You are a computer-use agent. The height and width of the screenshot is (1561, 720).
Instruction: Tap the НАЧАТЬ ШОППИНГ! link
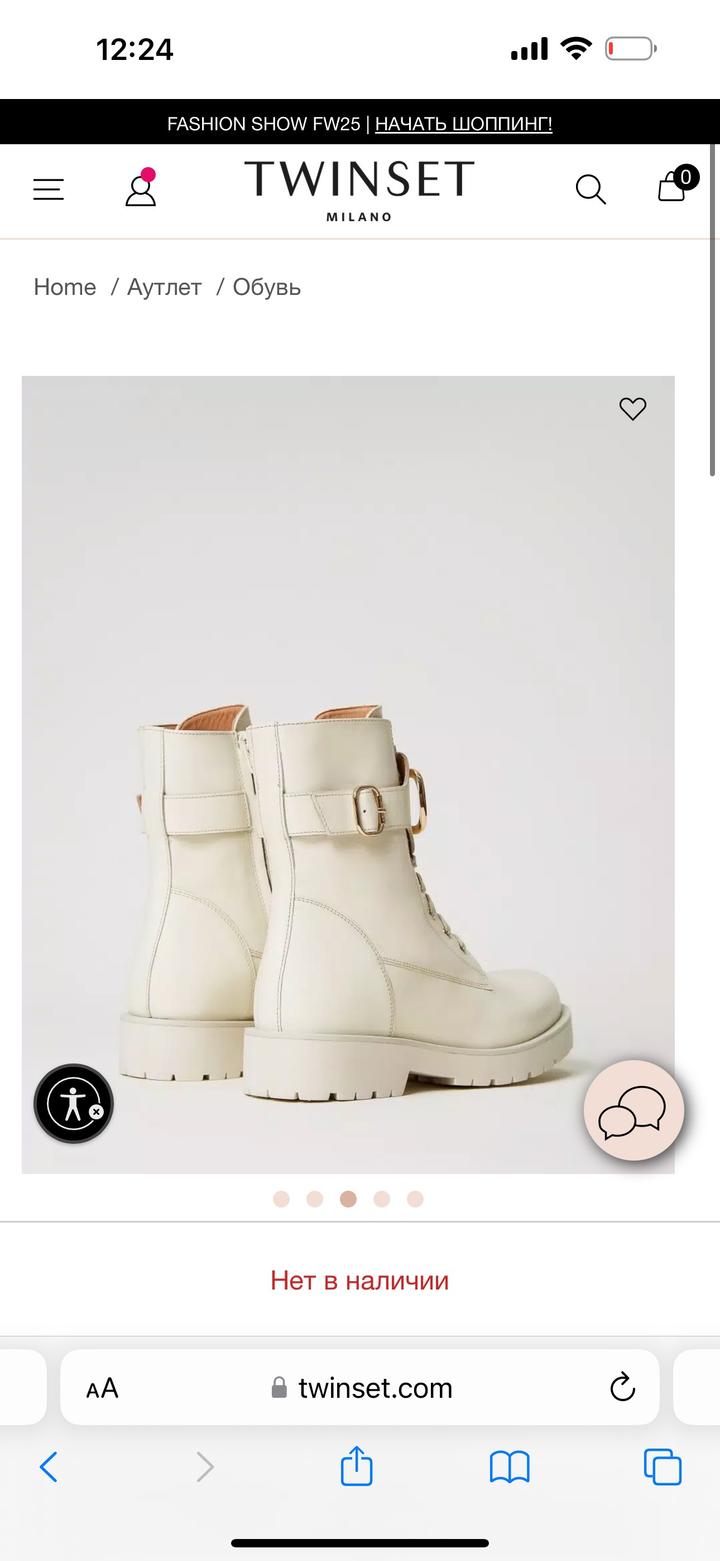(463, 124)
